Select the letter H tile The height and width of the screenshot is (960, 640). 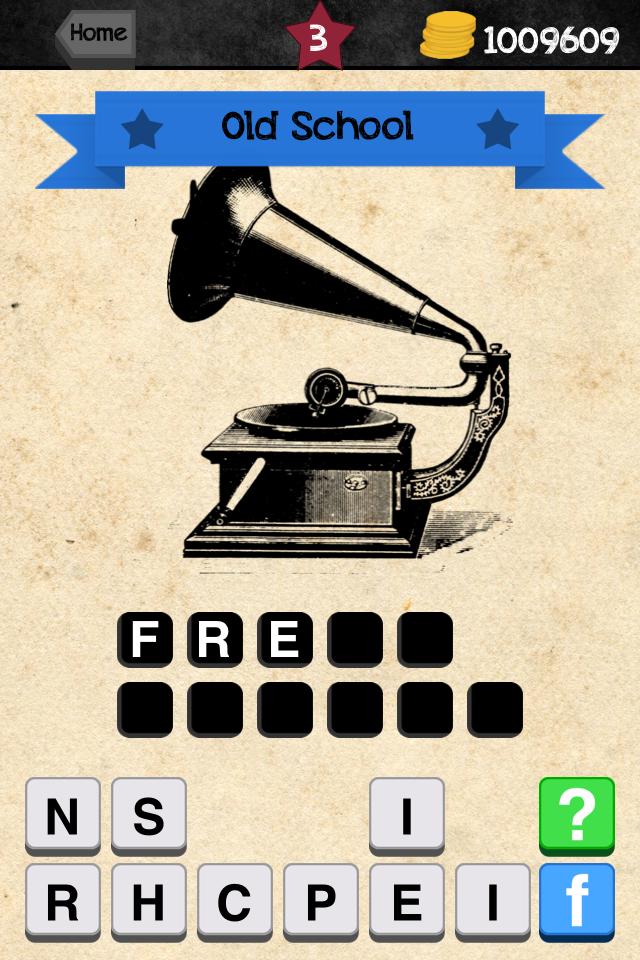click(148, 902)
